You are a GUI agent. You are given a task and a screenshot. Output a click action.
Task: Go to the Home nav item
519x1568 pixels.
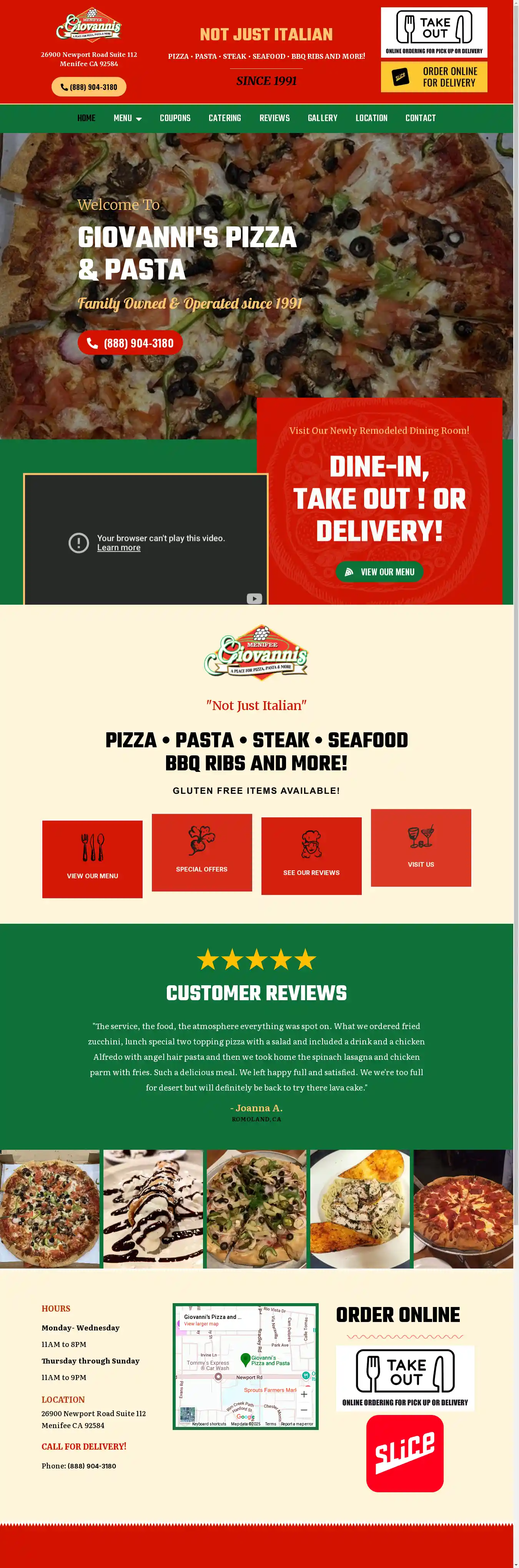[86, 118]
